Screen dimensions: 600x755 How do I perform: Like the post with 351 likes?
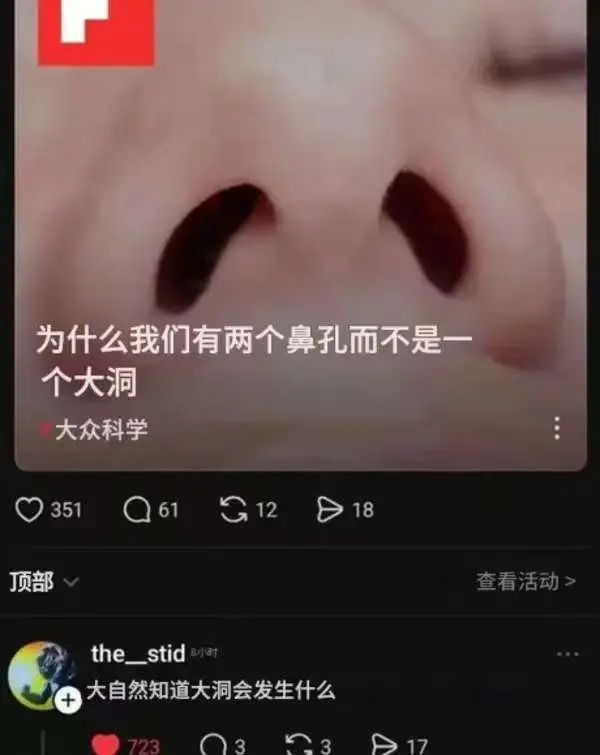click(30, 510)
